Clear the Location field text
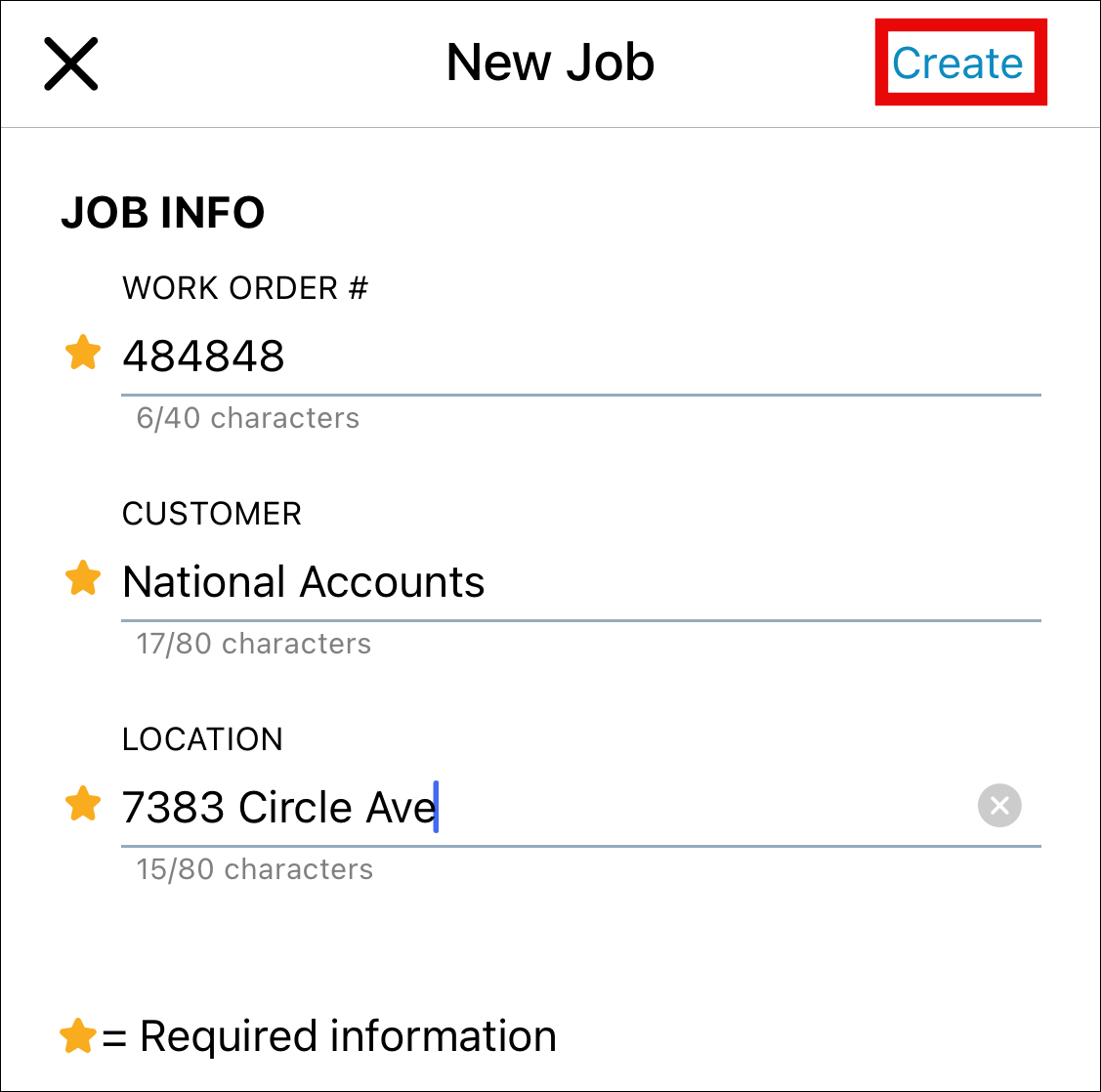1101x1092 pixels. point(999,806)
